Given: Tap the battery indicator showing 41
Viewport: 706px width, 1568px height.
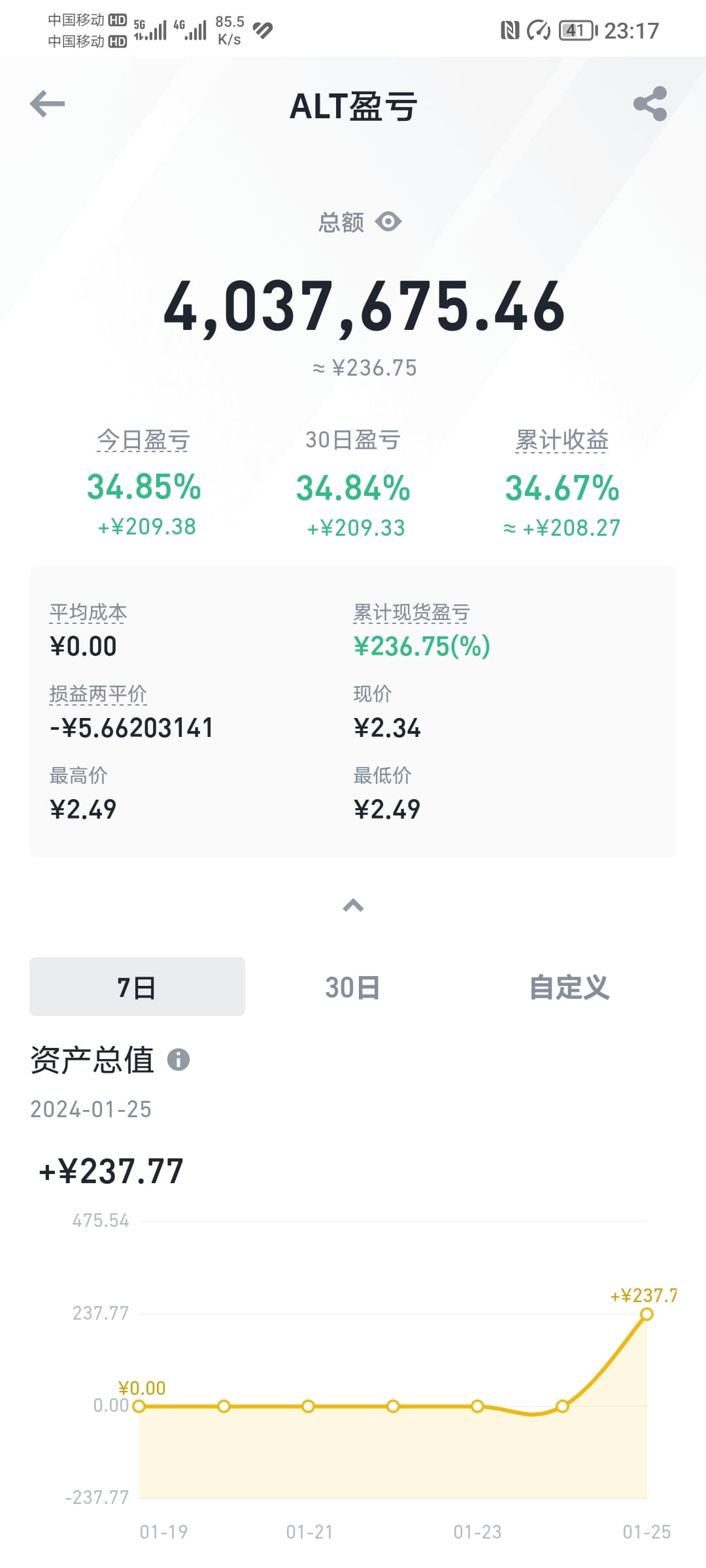Looking at the screenshot, I should coord(577,29).
